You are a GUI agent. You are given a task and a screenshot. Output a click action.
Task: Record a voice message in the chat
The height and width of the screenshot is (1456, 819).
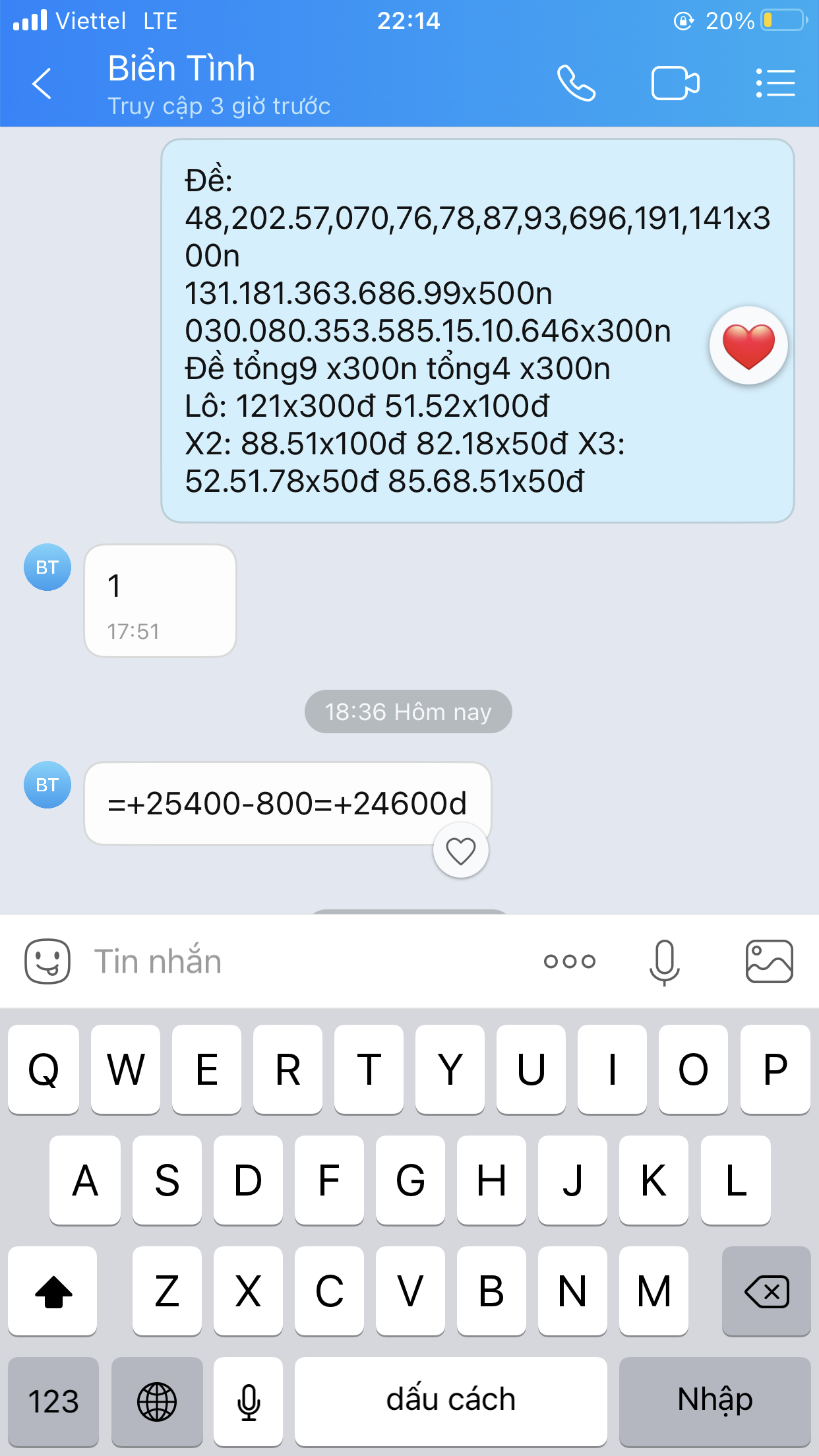664,961
